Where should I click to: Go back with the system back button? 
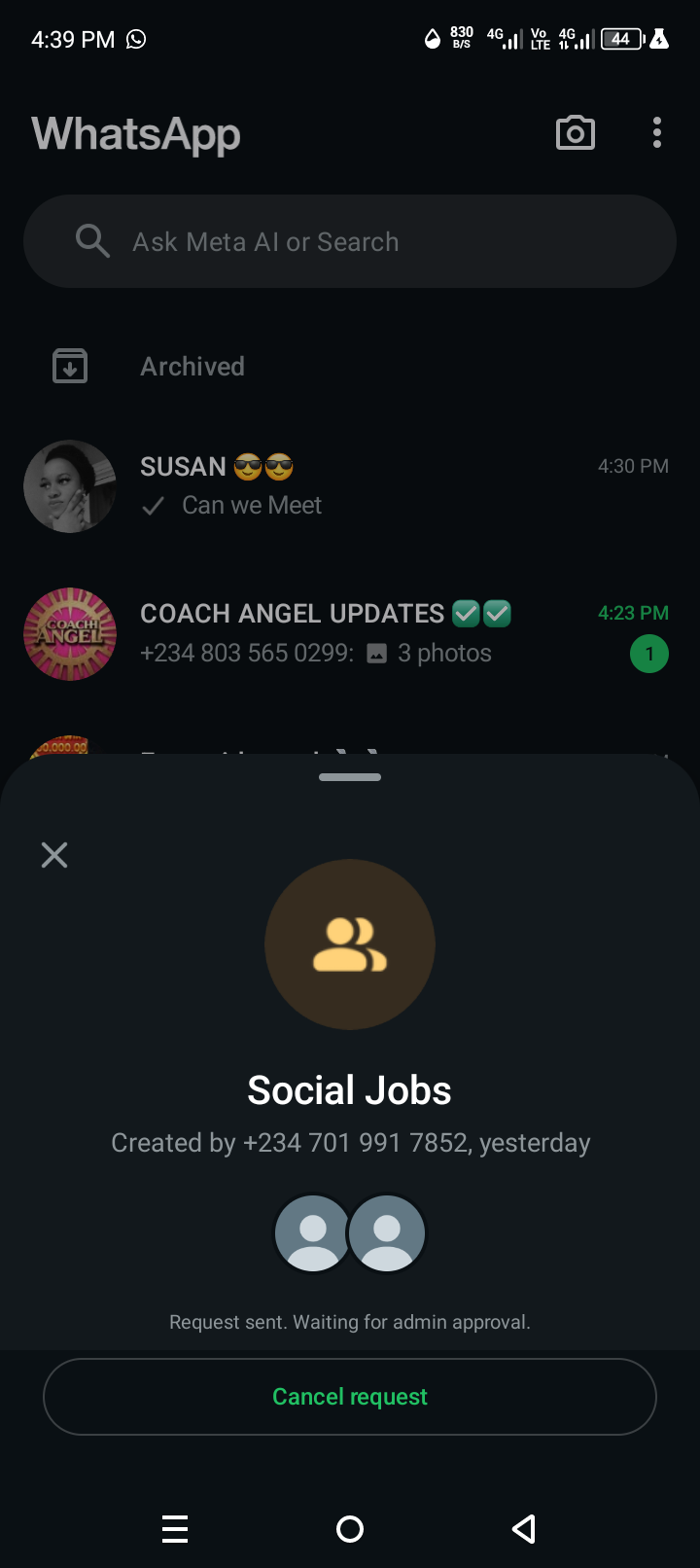(524, 1529)
